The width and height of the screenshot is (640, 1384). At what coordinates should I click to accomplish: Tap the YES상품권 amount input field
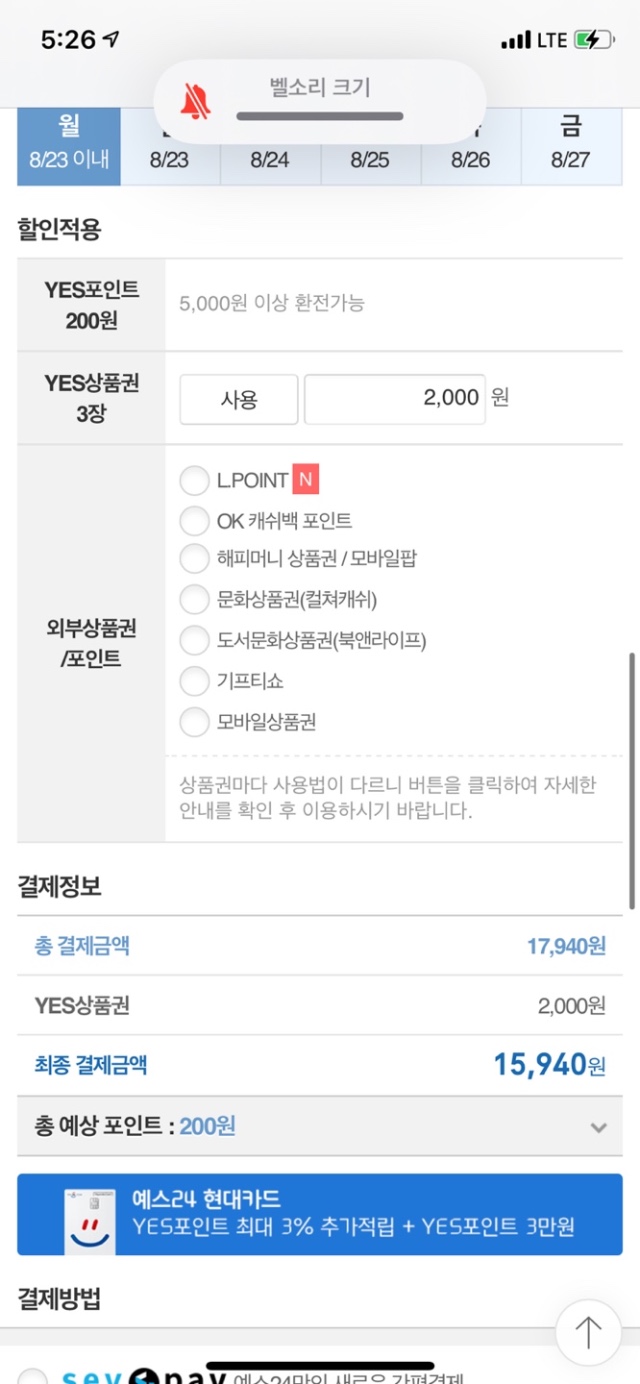(394, 399)
